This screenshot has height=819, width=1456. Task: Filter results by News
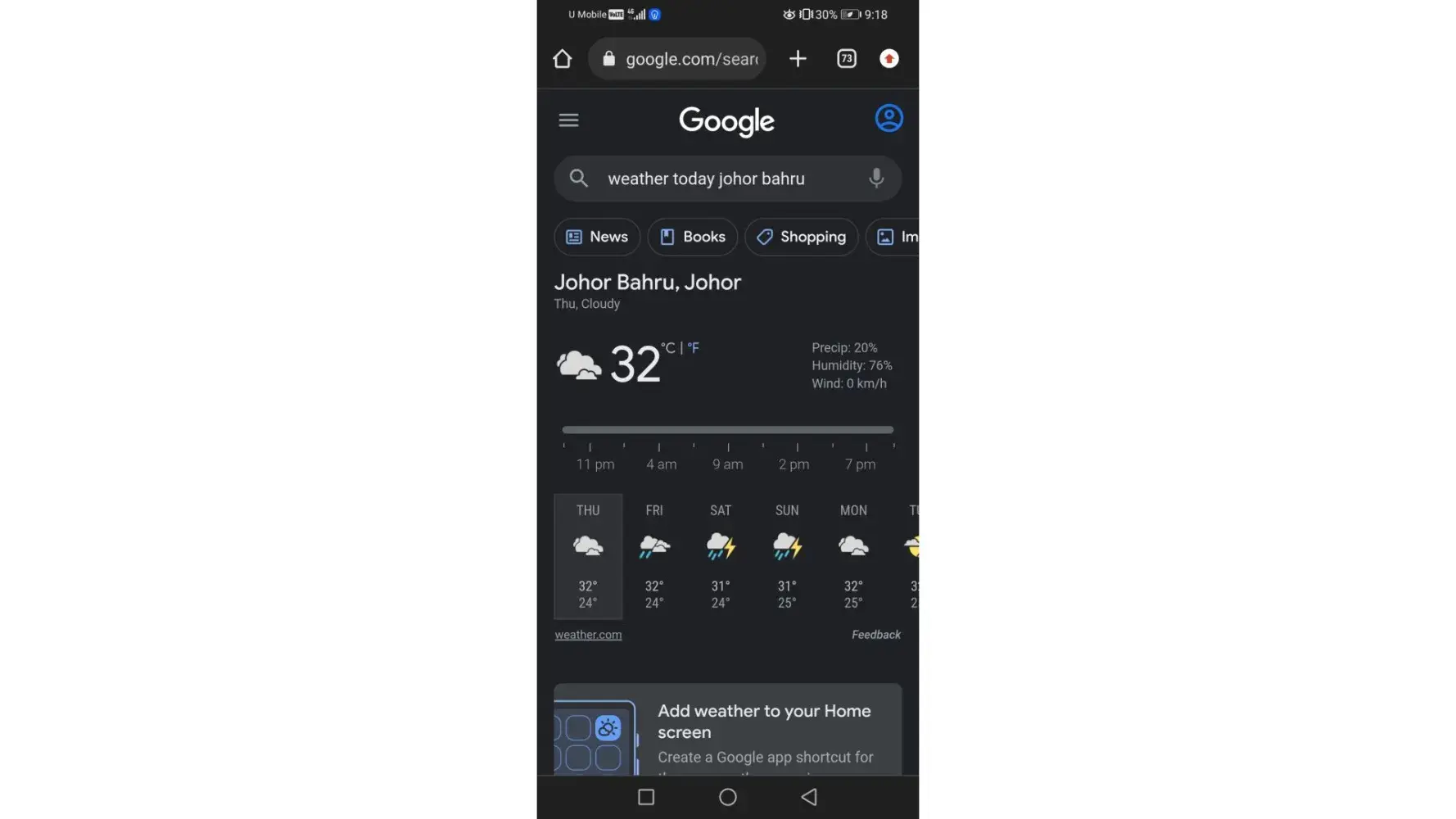597,237
